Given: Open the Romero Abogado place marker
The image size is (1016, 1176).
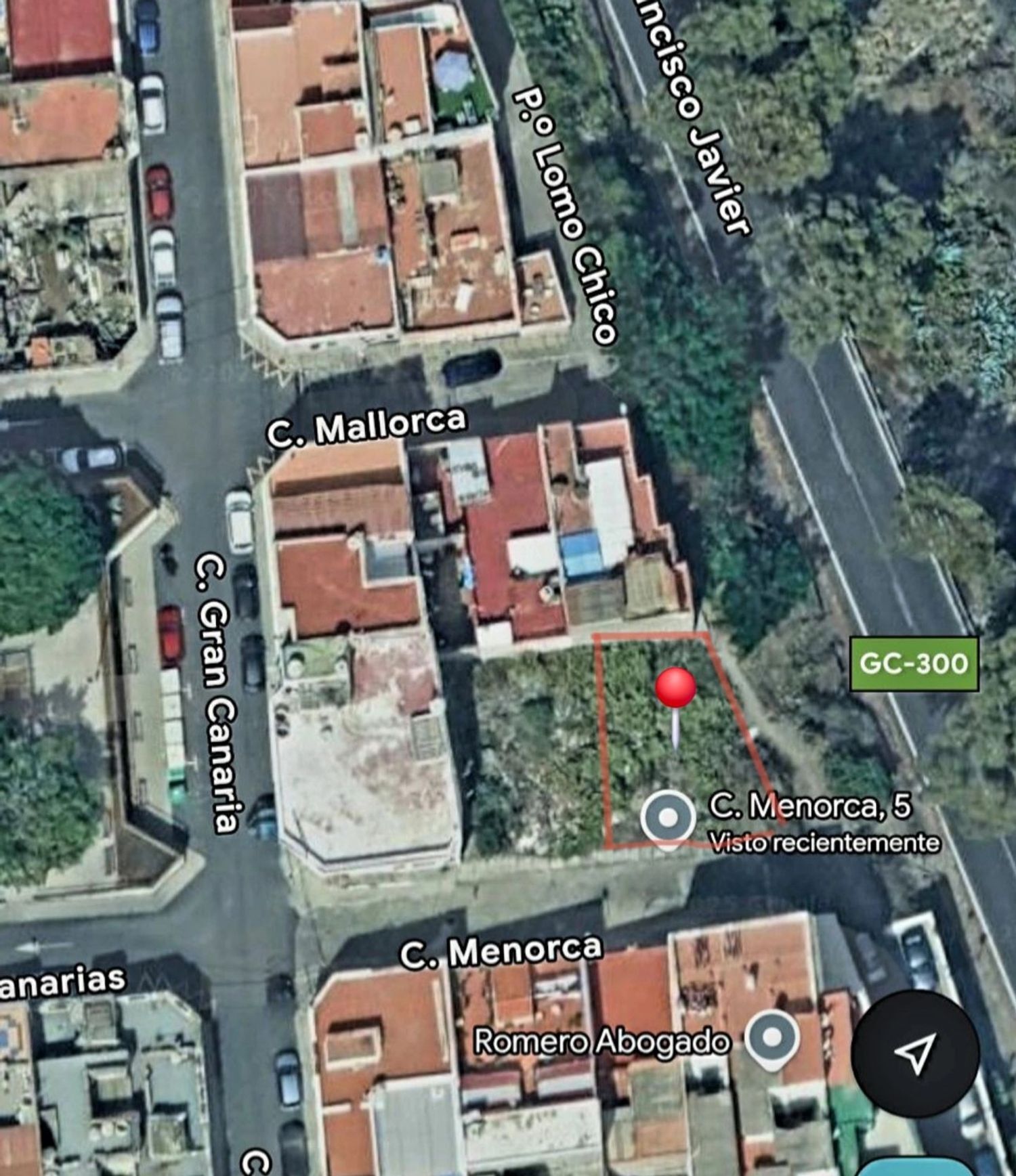Looking at the screenshot, I should coord(771,1039).
